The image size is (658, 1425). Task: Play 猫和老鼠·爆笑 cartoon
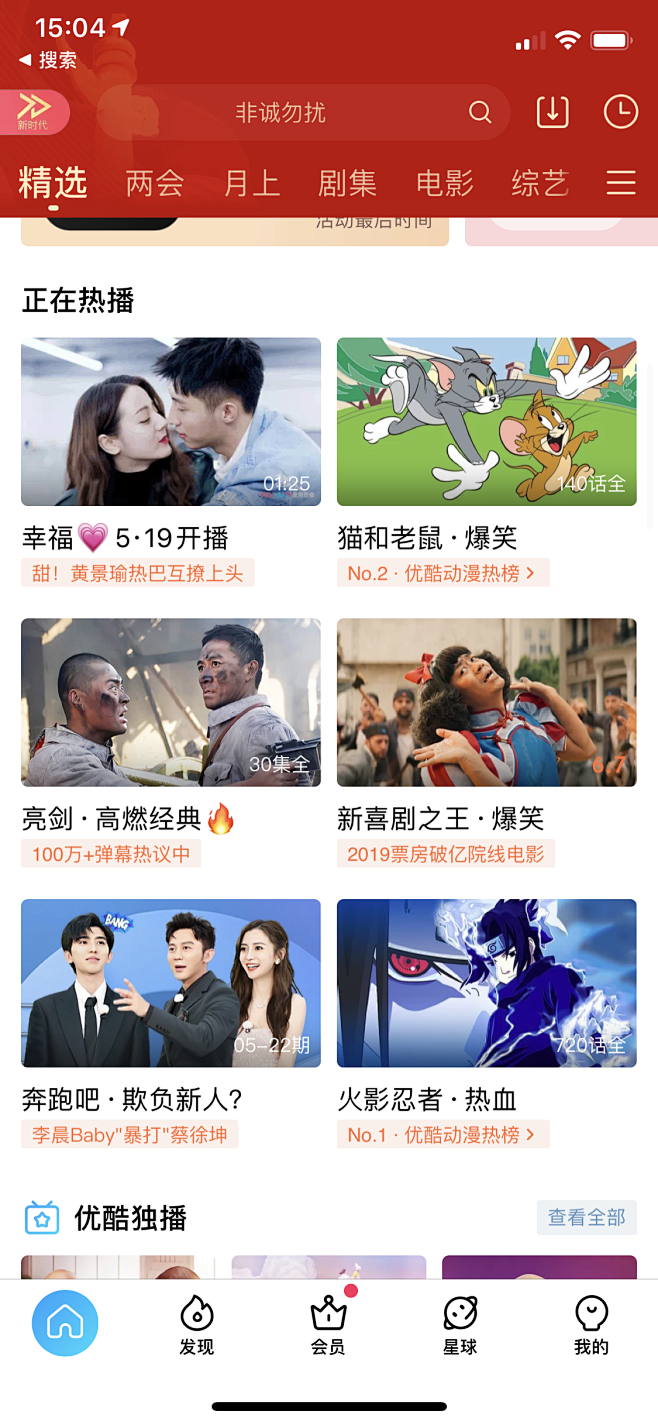click(486, 421)
